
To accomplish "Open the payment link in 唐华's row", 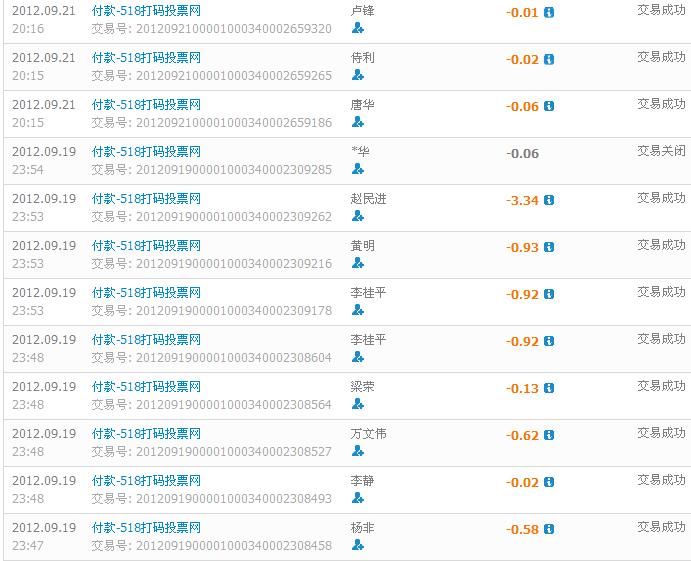I will [146, 105].
